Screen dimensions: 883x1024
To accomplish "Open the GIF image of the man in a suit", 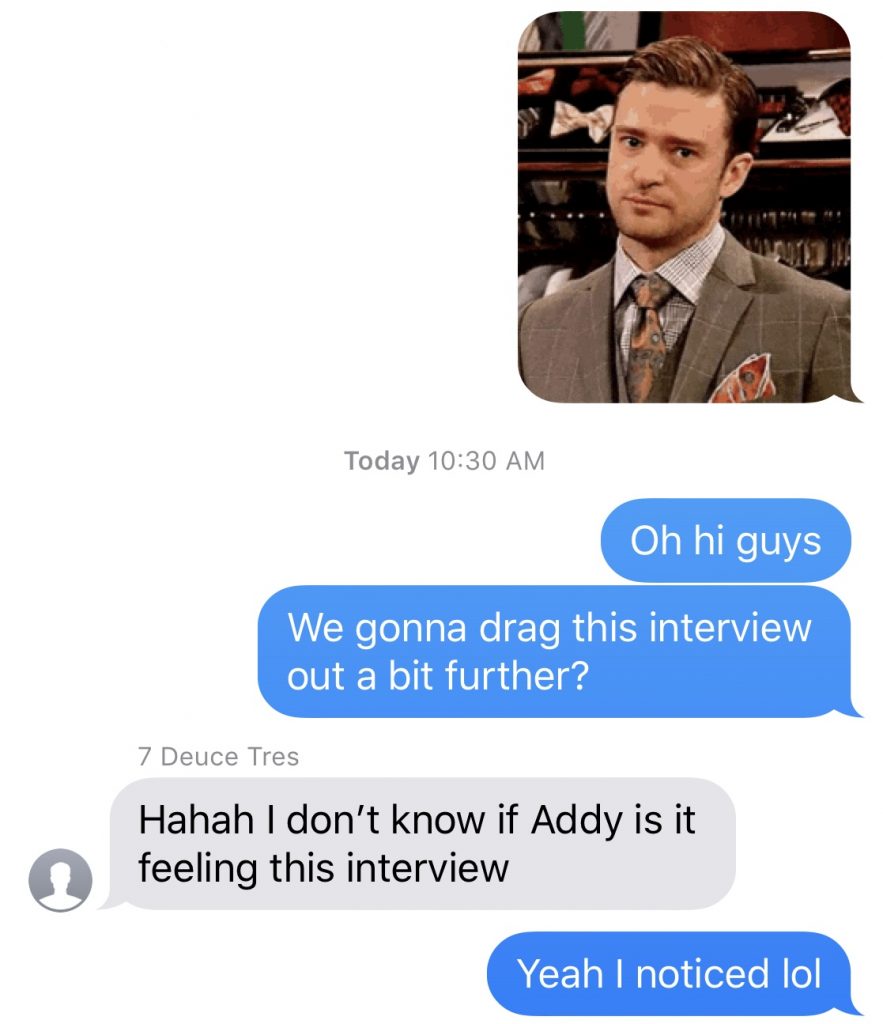I will coord(684,207).
